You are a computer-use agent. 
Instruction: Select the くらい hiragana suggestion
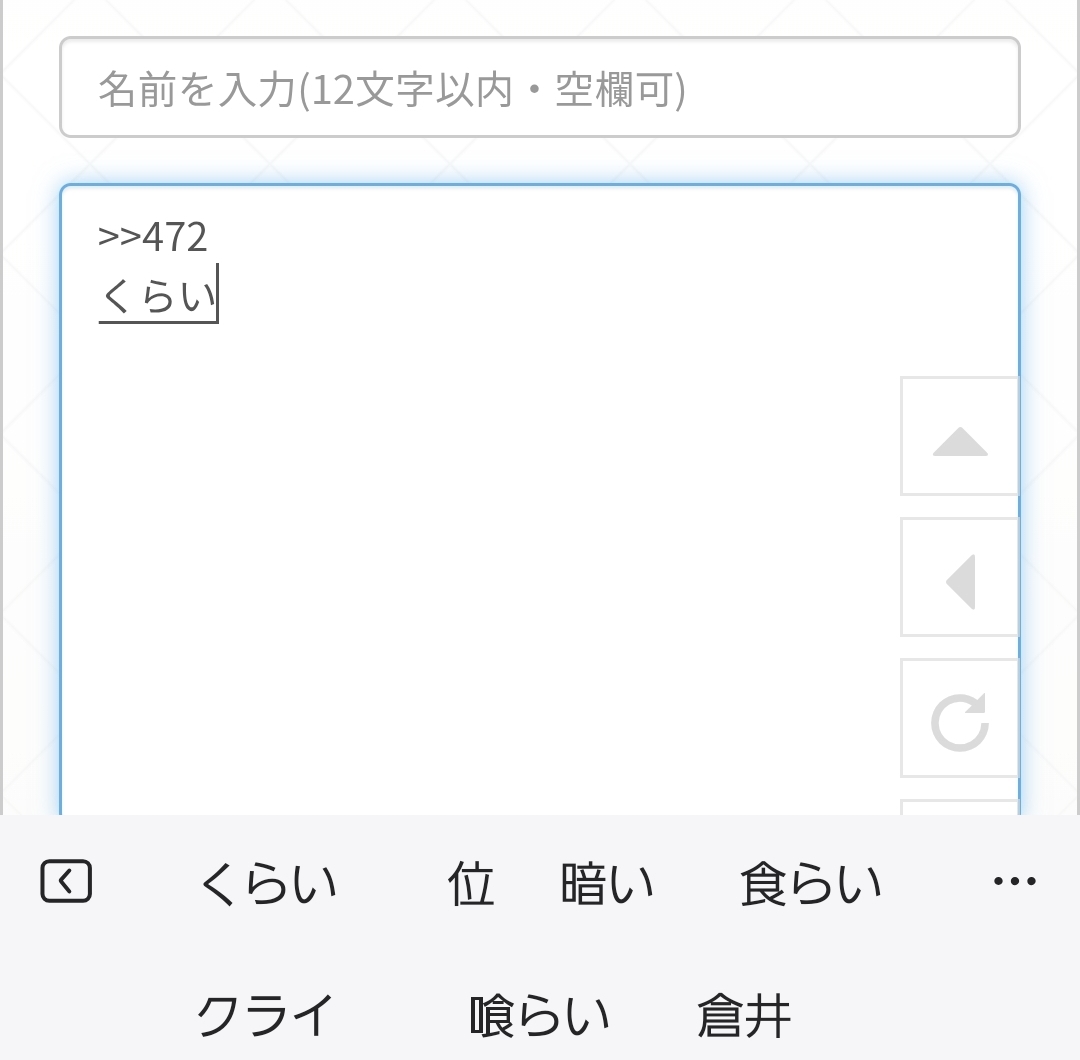click(267, 884)
